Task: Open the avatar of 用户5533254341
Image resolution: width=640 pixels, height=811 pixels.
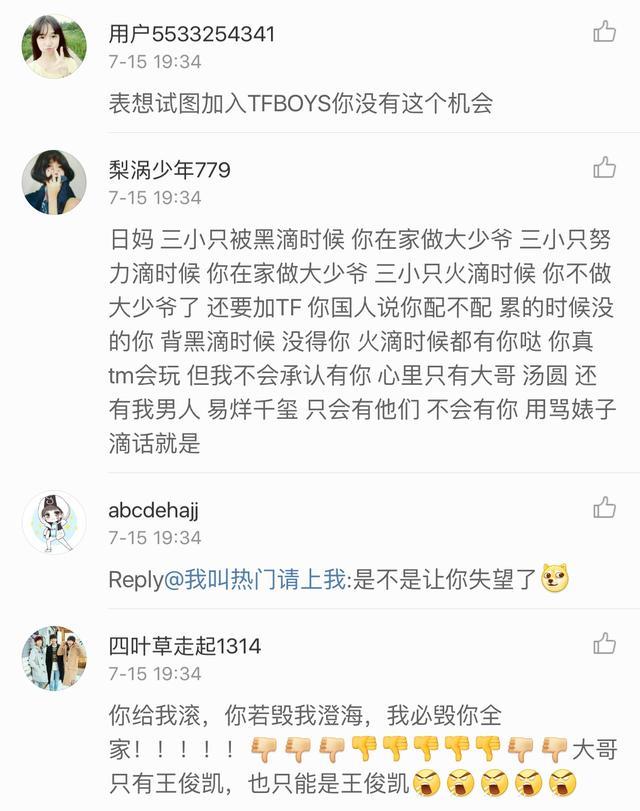Action: pyautogui.click(x=54, y=47)
